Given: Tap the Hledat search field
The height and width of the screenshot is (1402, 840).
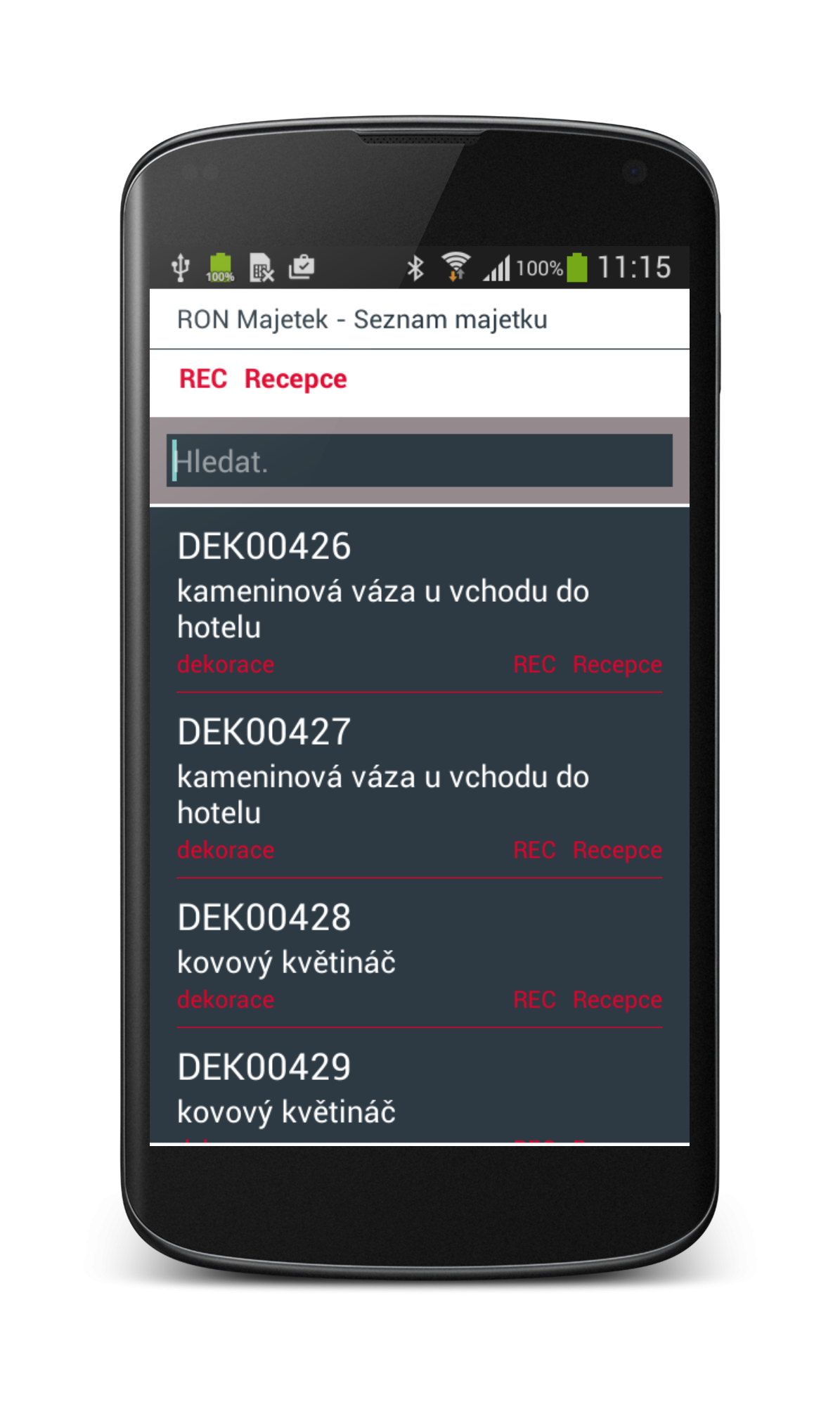Looking at the screenshot, I should coord(419,461).
